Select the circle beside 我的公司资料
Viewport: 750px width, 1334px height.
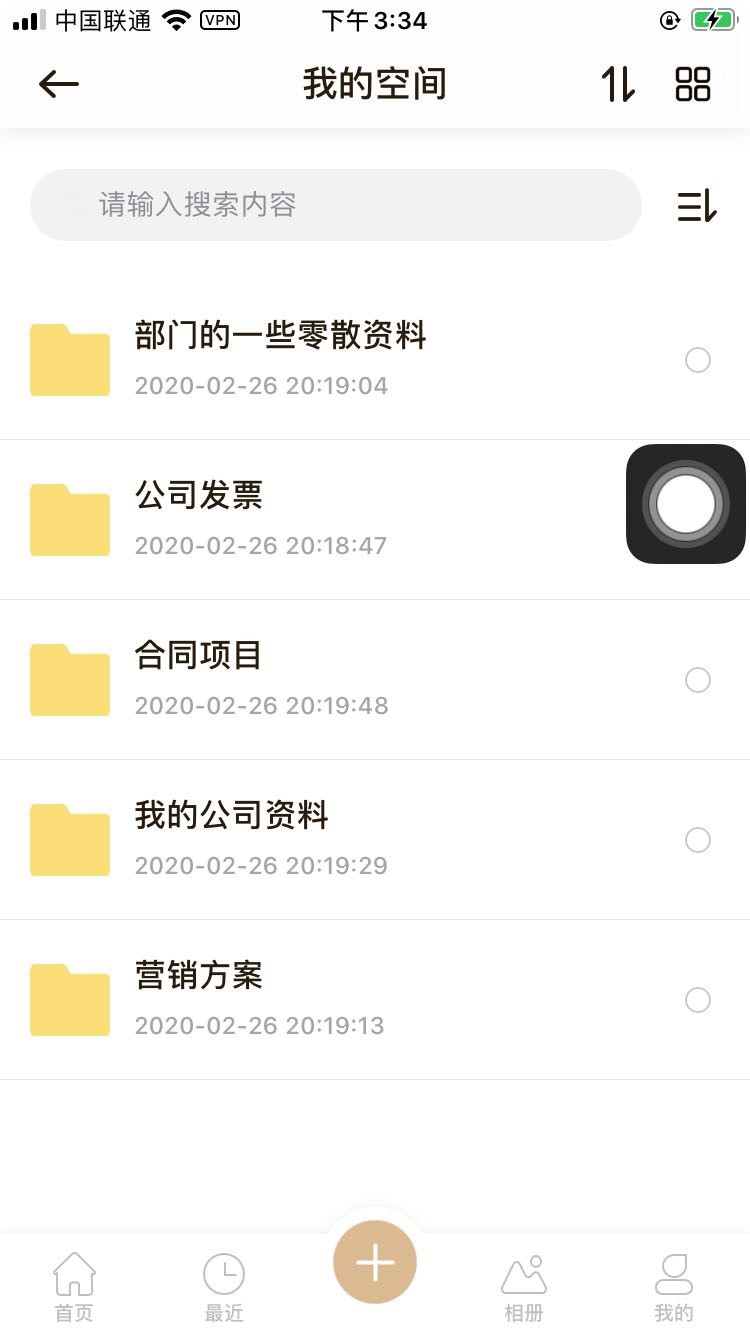coord(698,840)
